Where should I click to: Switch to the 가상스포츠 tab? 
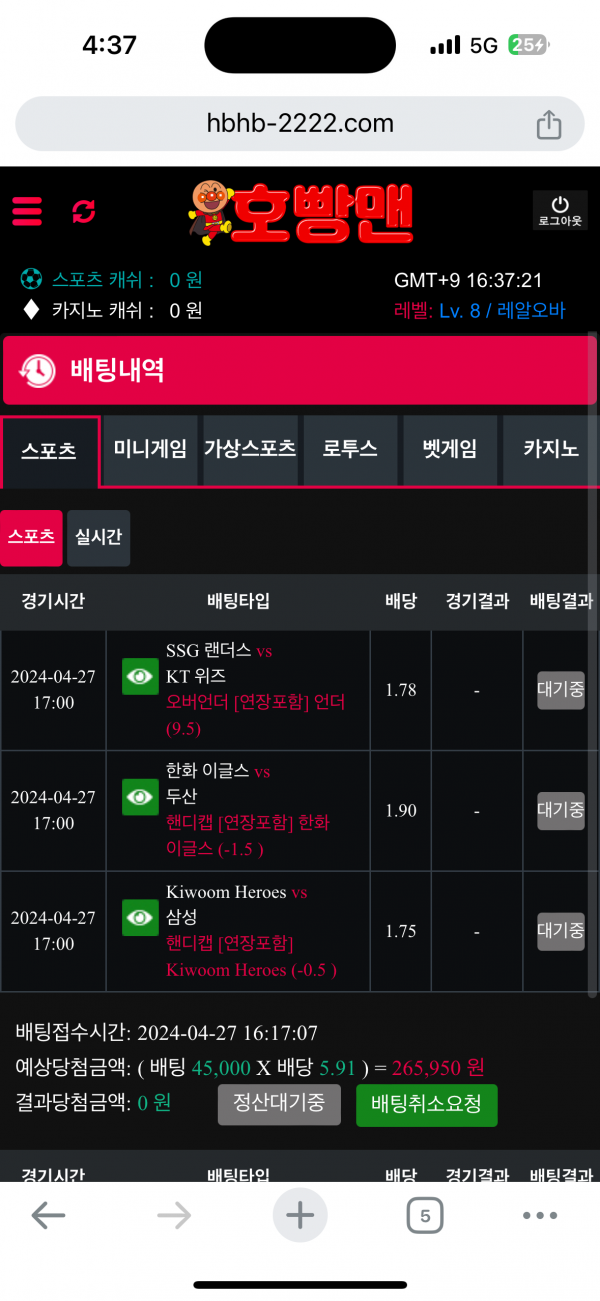tap(250, 450)
